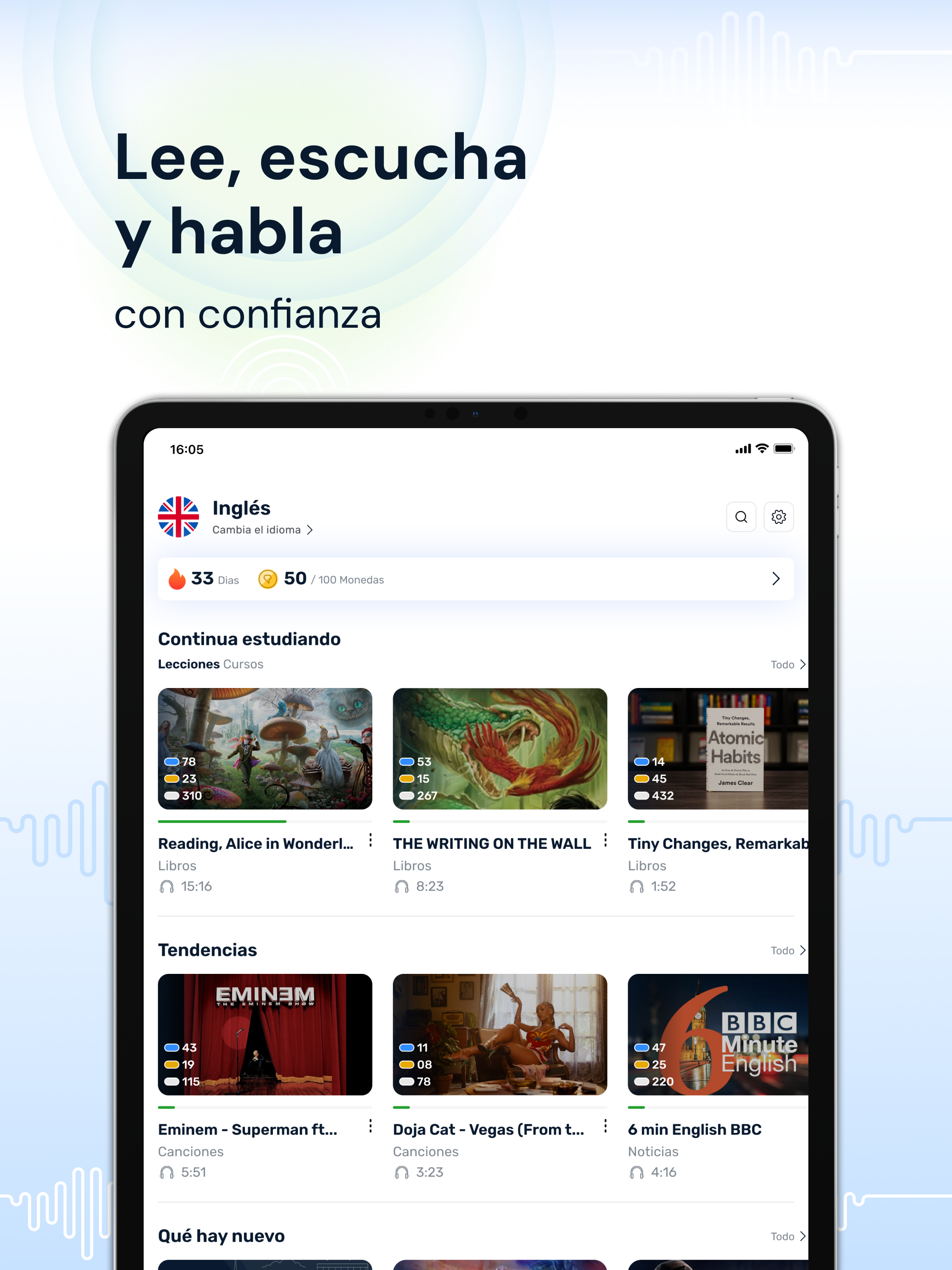This screenshot has height=1270, width=952.
Task: Expand Todo in Continua estudiando section
Action: [788, 664]
